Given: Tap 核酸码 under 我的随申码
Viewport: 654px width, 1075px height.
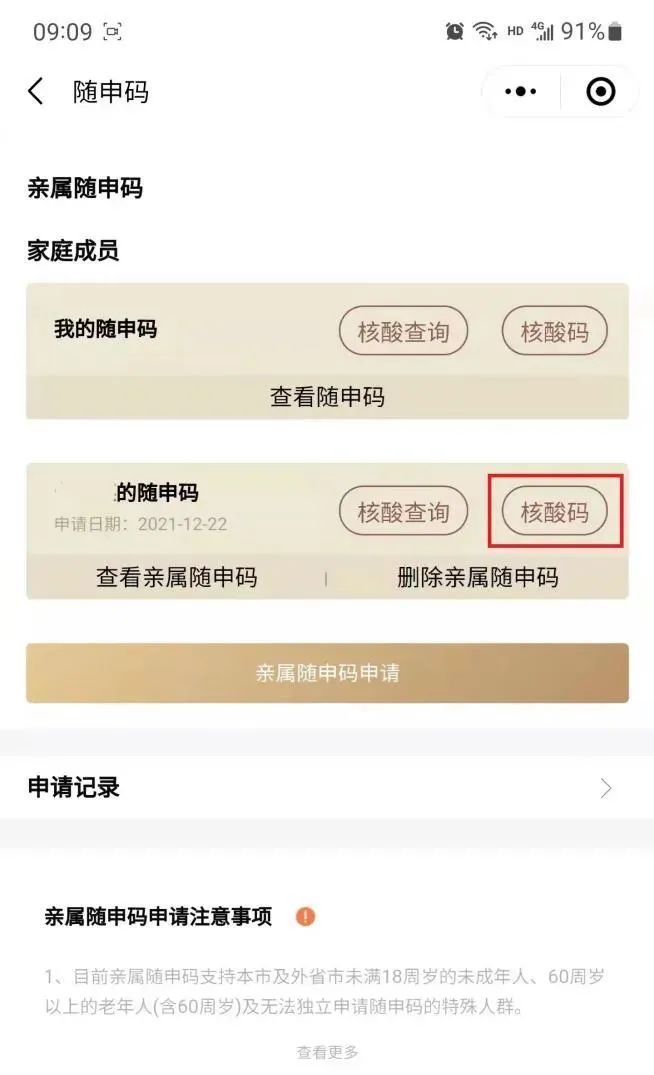Looking at the screenshot, I should (554, 332).
